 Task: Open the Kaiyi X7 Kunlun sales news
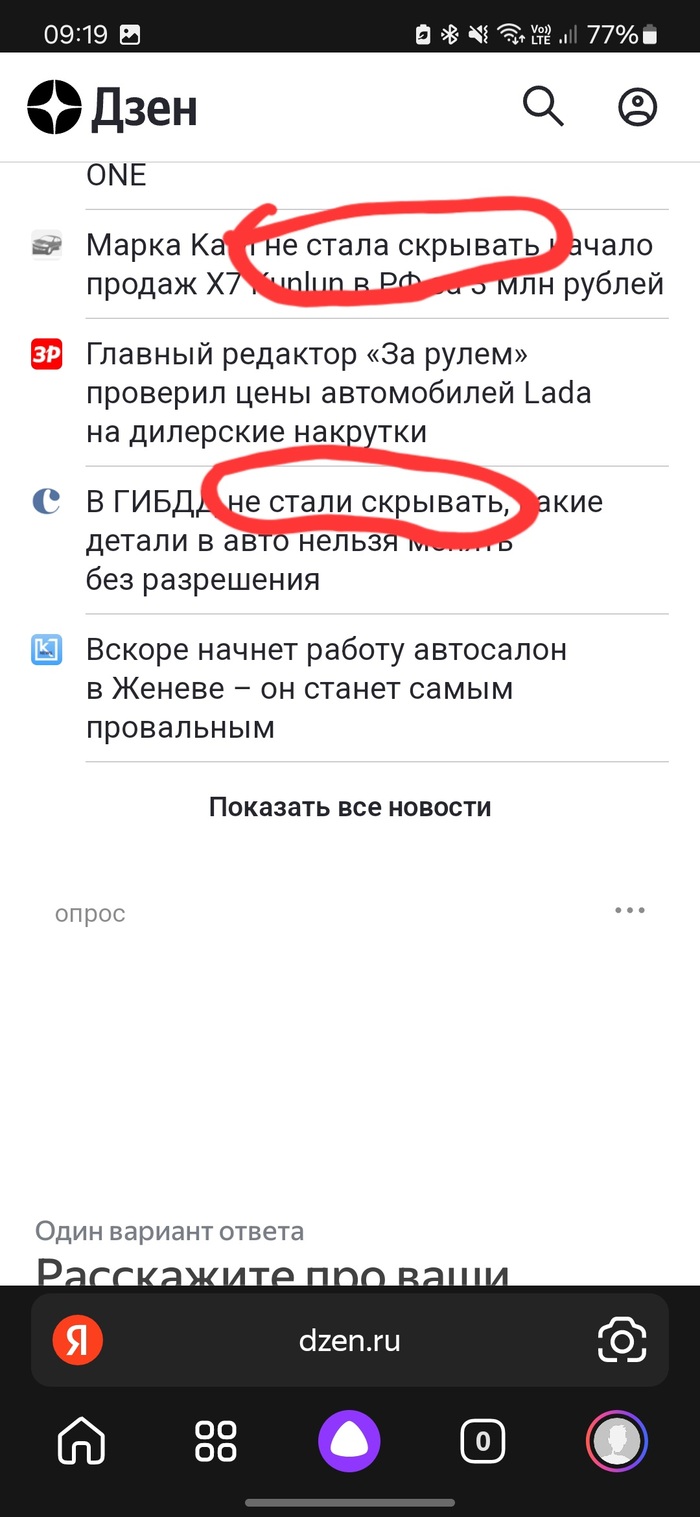(375, 264)
